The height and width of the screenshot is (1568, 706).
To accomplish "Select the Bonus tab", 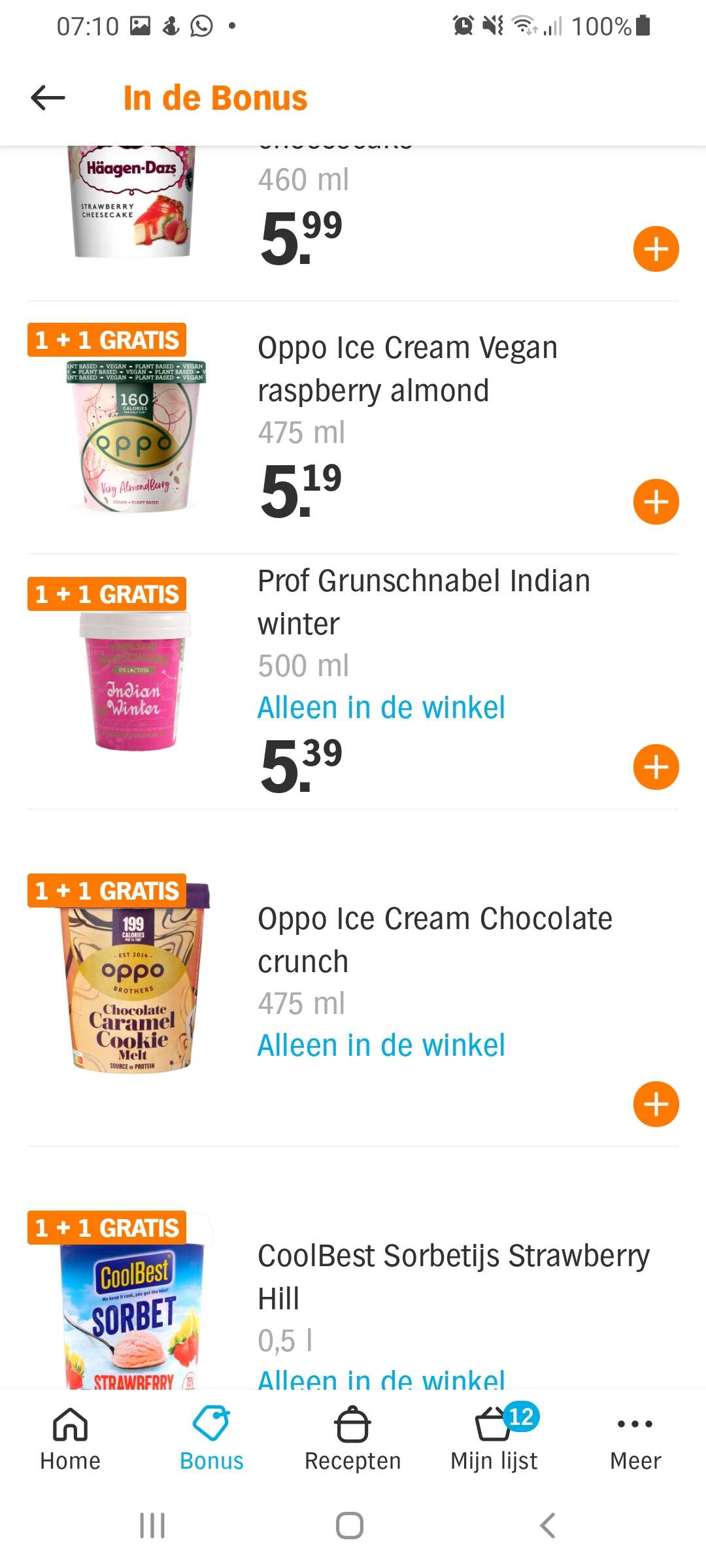I will pyautogui.click(x=212, y=1439).
